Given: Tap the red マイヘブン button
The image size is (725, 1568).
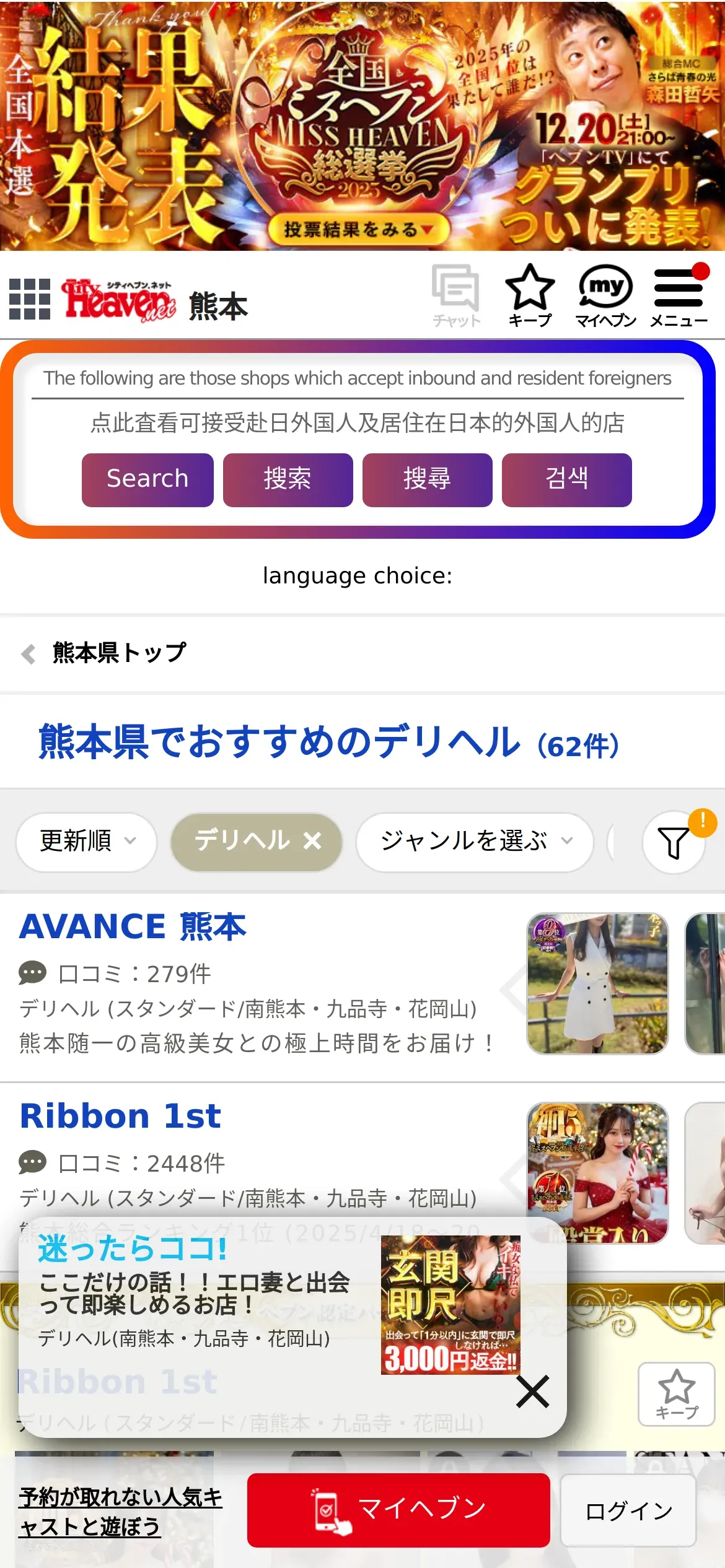Looking at the screenshot, I should 398,1509.
